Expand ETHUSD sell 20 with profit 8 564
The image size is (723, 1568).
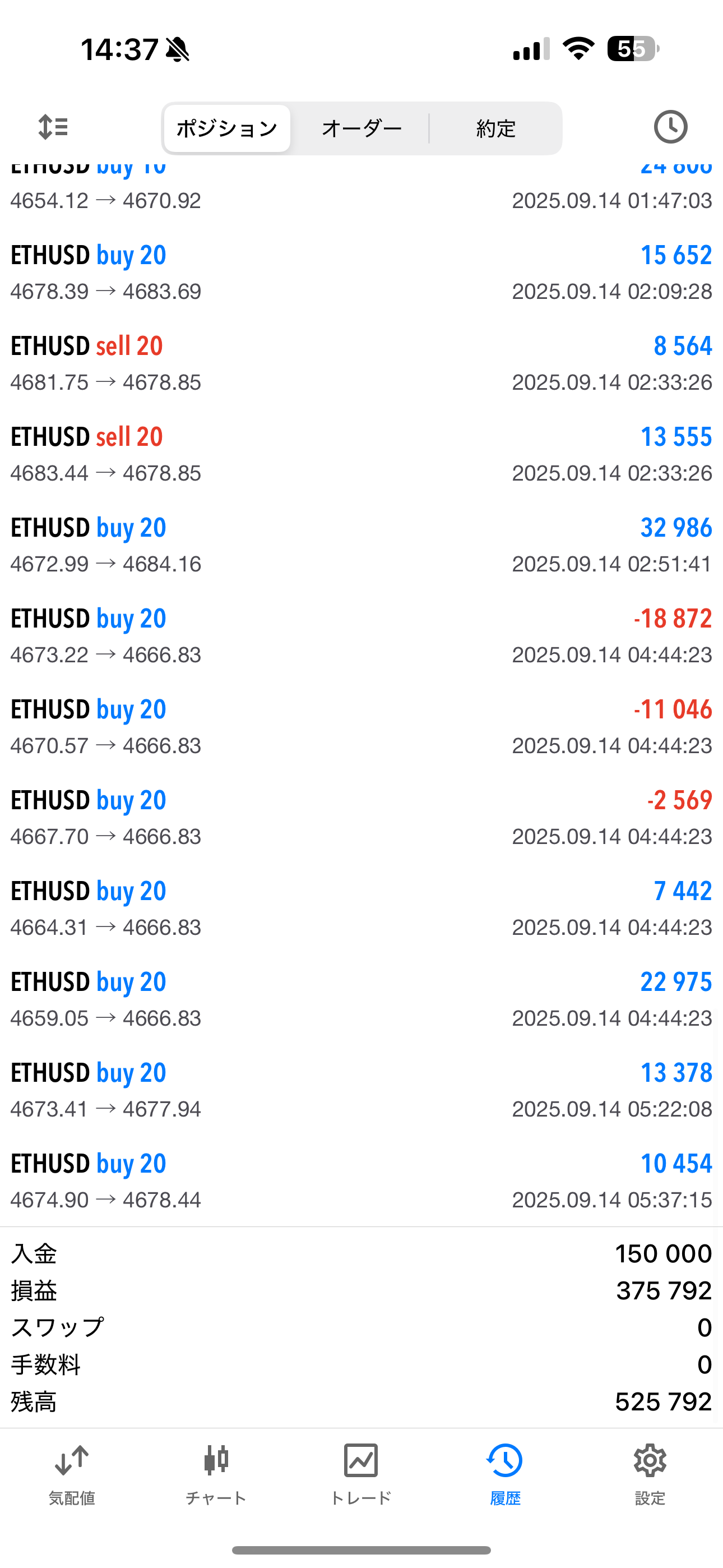click(361, 363)
